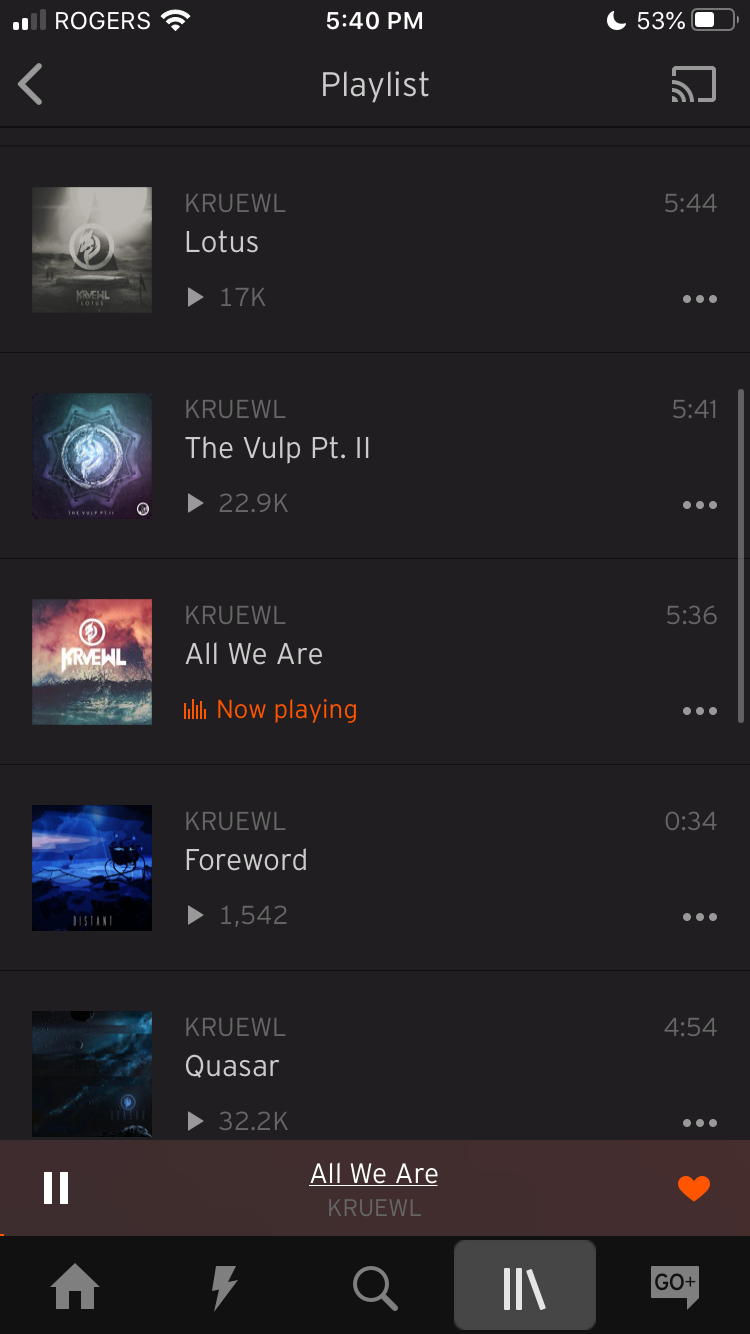Open the cast to device icon
Screen dimensions: 750x1334
693,85
